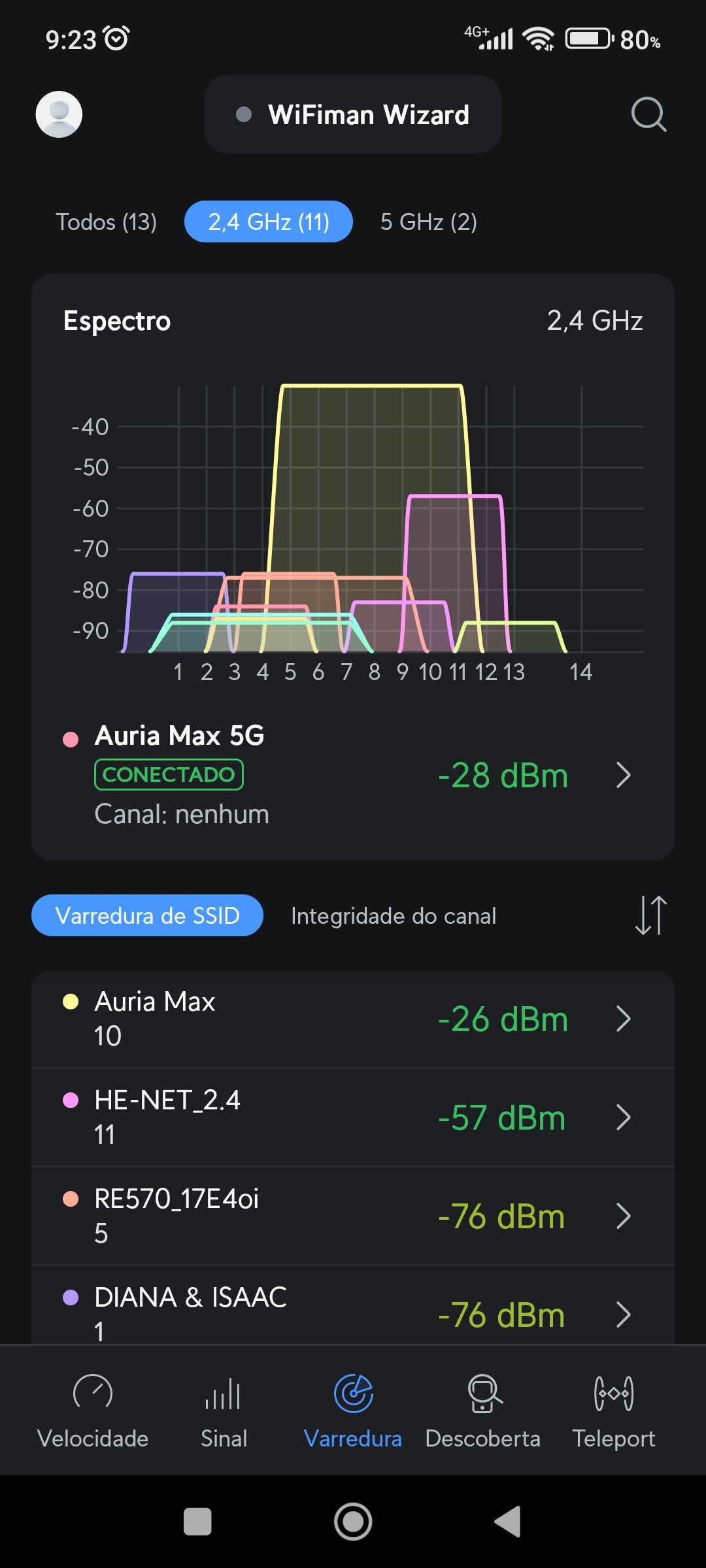The width and height of the screenshot is (706, 1568).
Task: Select the Varredura de SSID tab
Action: [147, 915]
